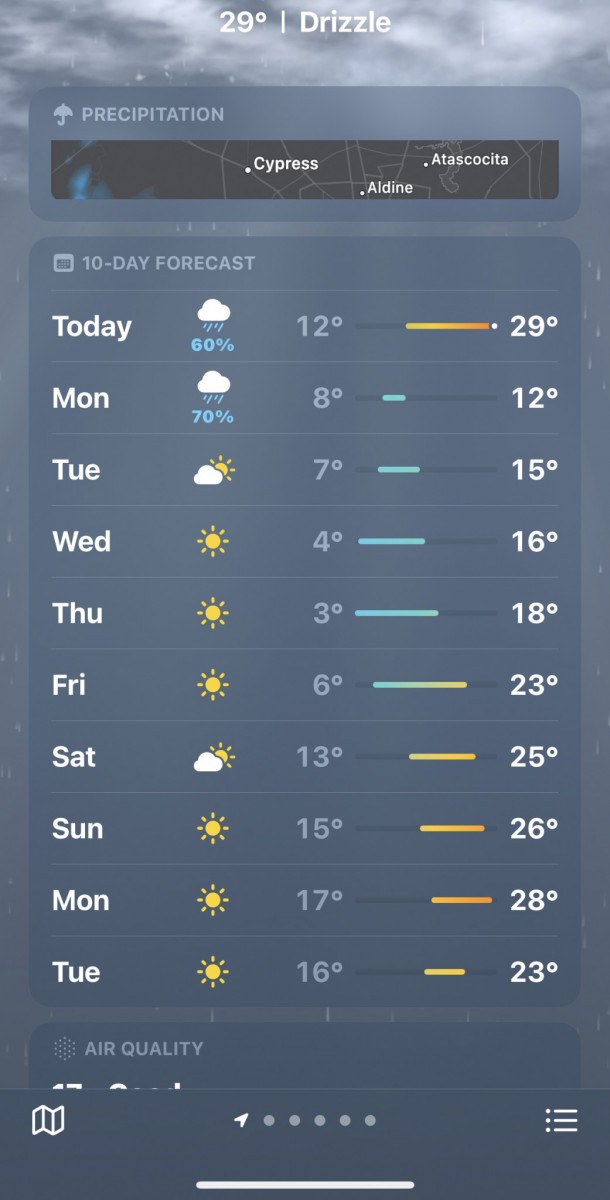Open Today's forecast details
The image size is (610, 1200).
click(305, 326)
